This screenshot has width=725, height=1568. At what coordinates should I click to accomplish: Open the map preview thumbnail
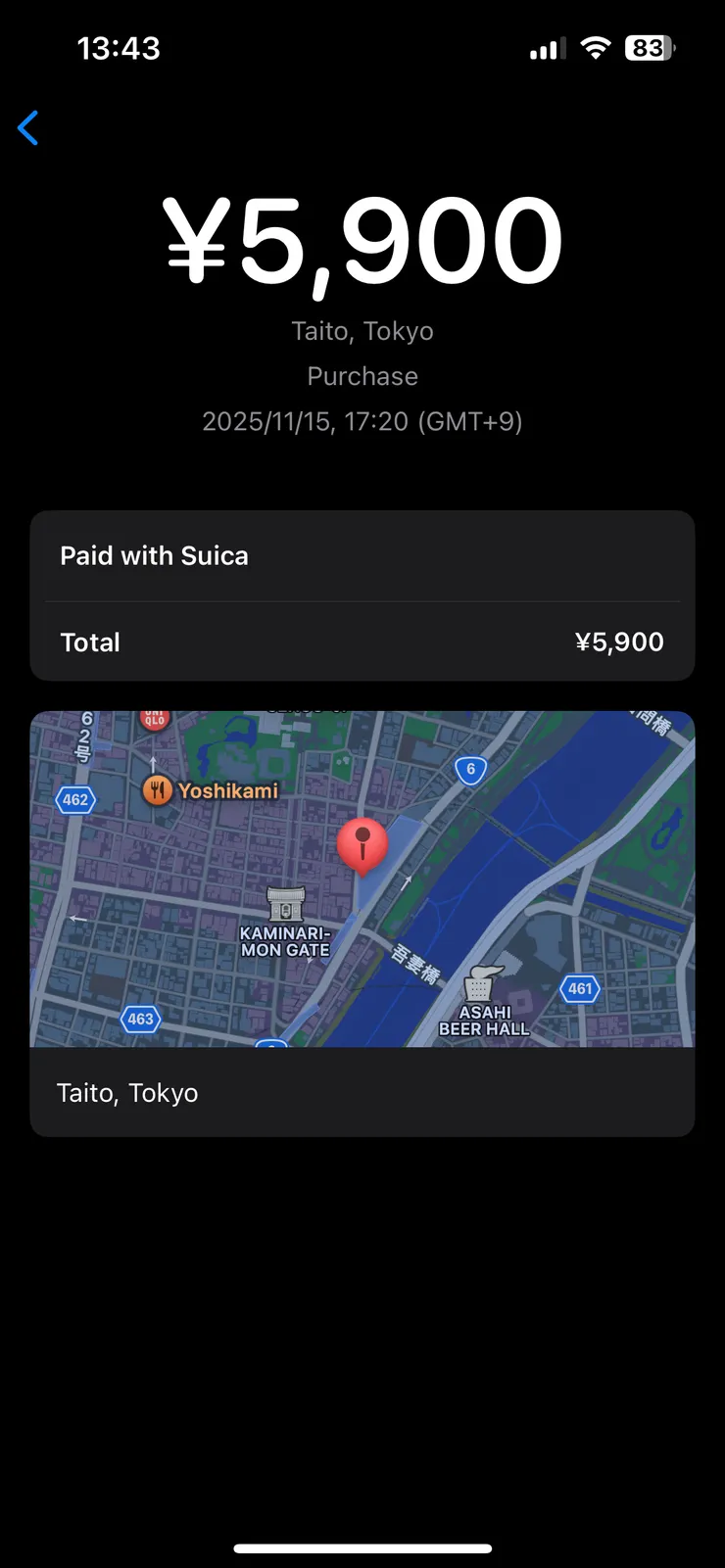(362, 879)
